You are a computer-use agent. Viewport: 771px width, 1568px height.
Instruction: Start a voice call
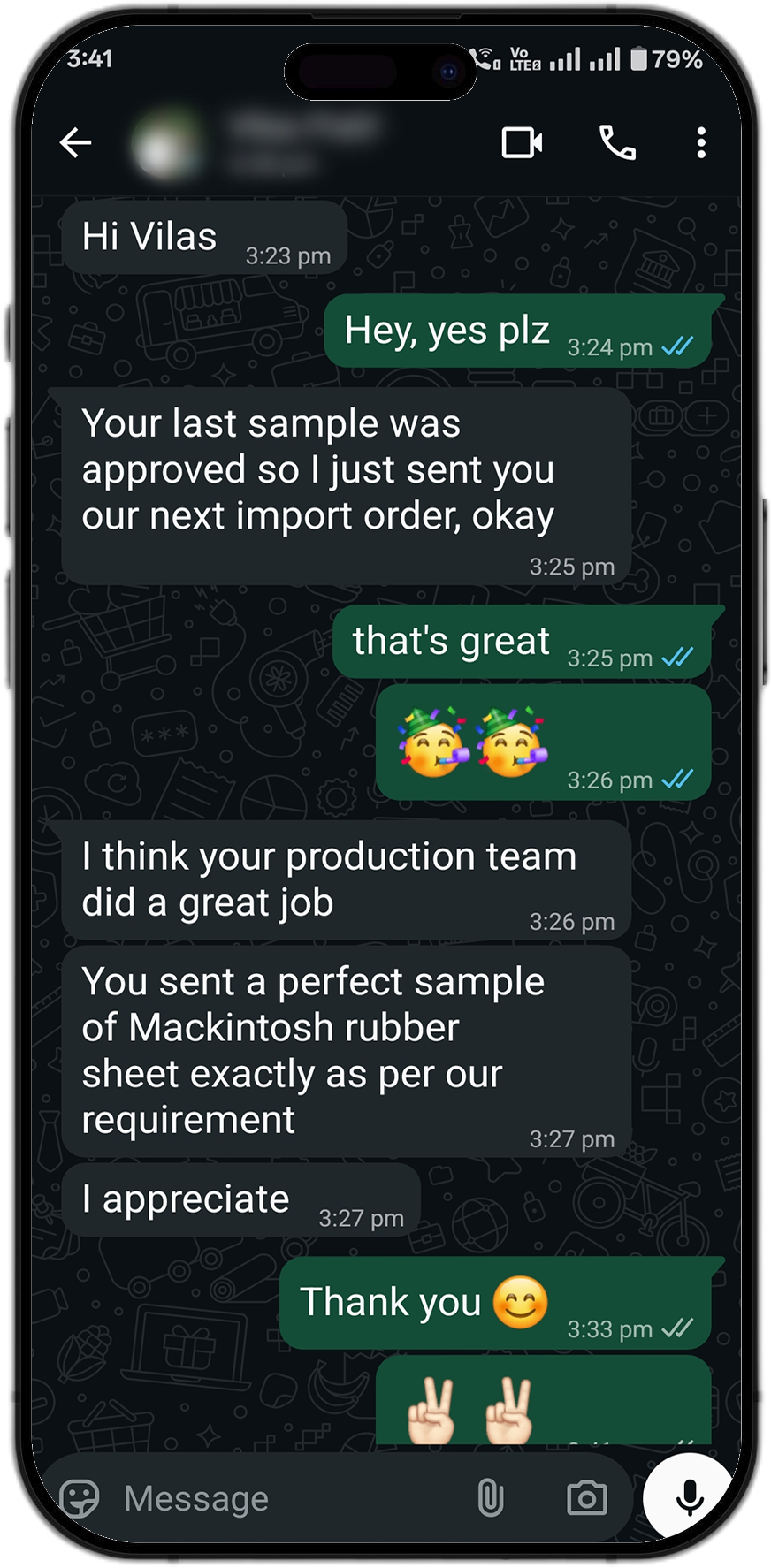click(x=617, y=142)
